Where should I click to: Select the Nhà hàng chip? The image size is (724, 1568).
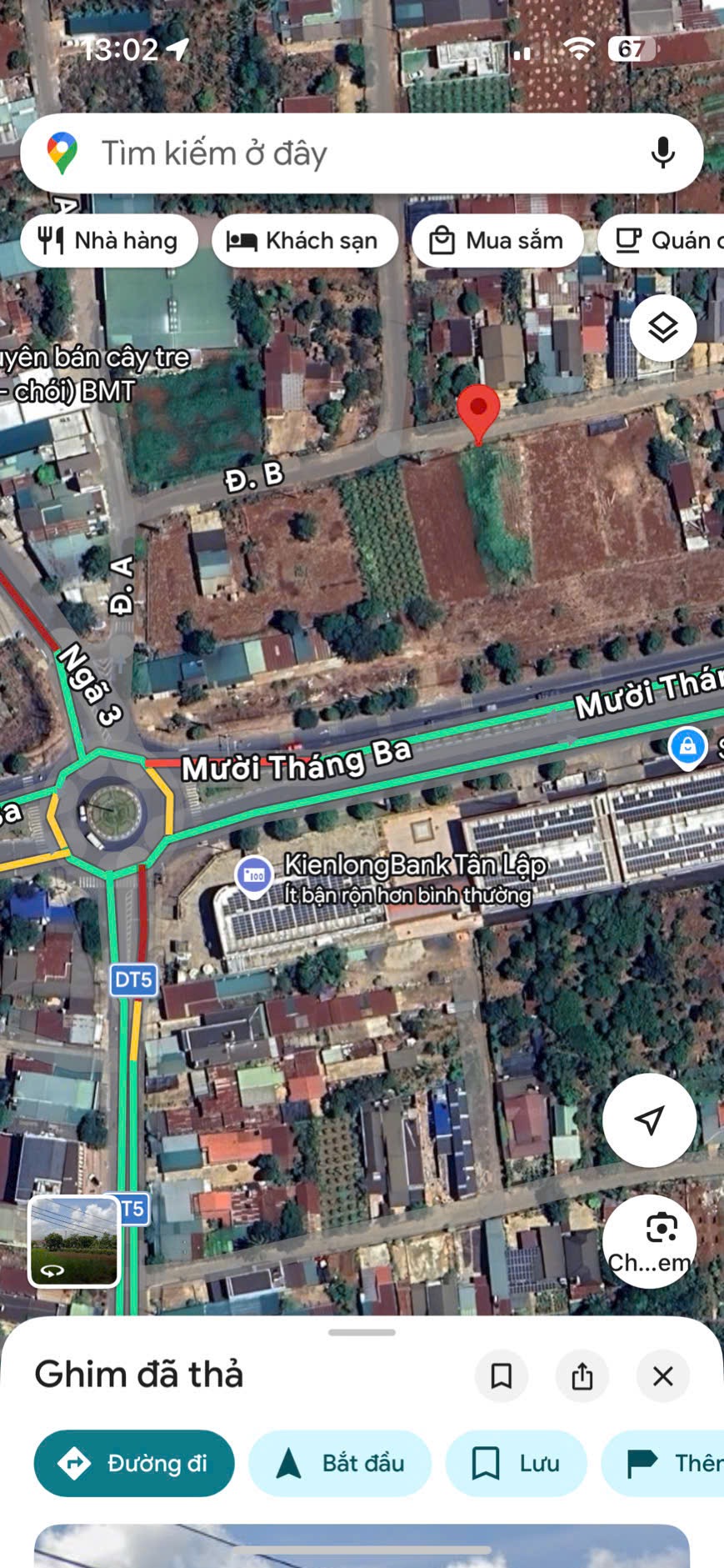click(x=109, y=241)
